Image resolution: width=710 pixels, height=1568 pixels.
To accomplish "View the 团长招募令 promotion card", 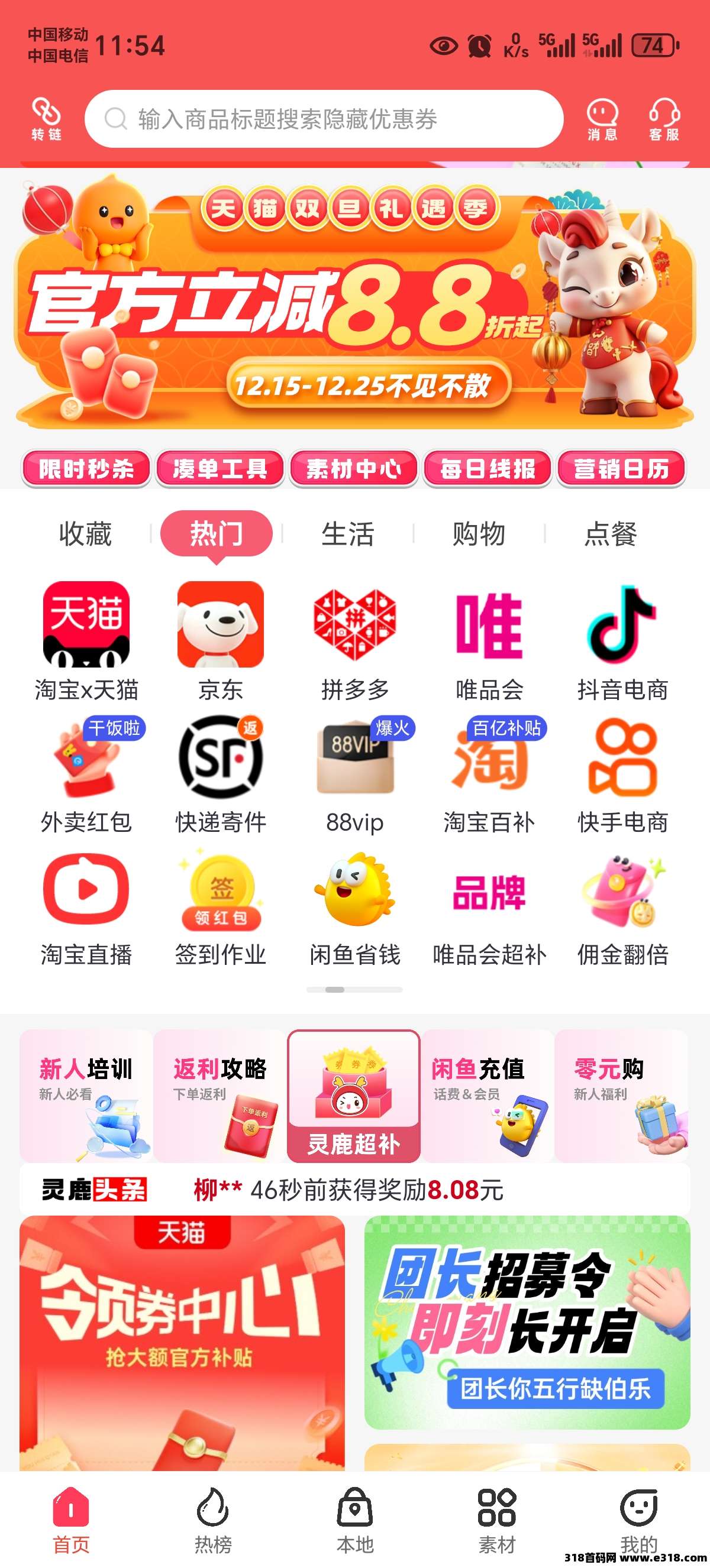I will tap(527, 1322).
